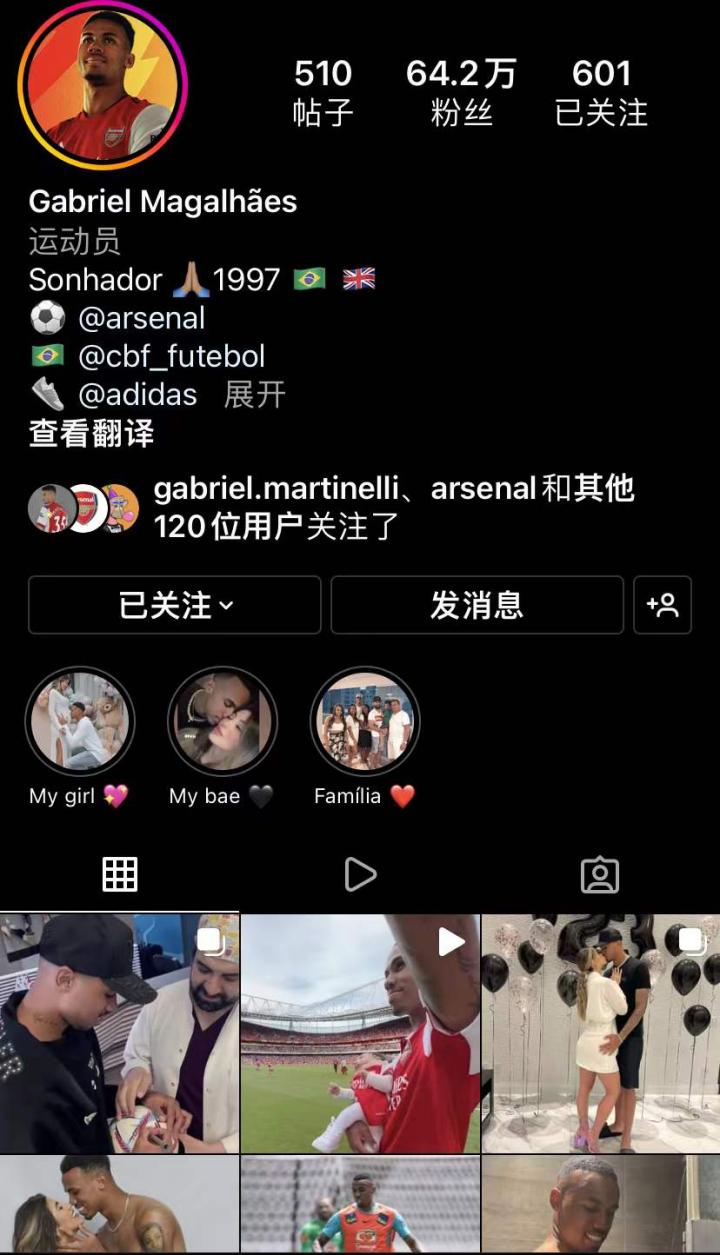This screenshot has height=1255, width=720.
Task: Open the 已关注 following options dropdown
Action: (175, 605)
